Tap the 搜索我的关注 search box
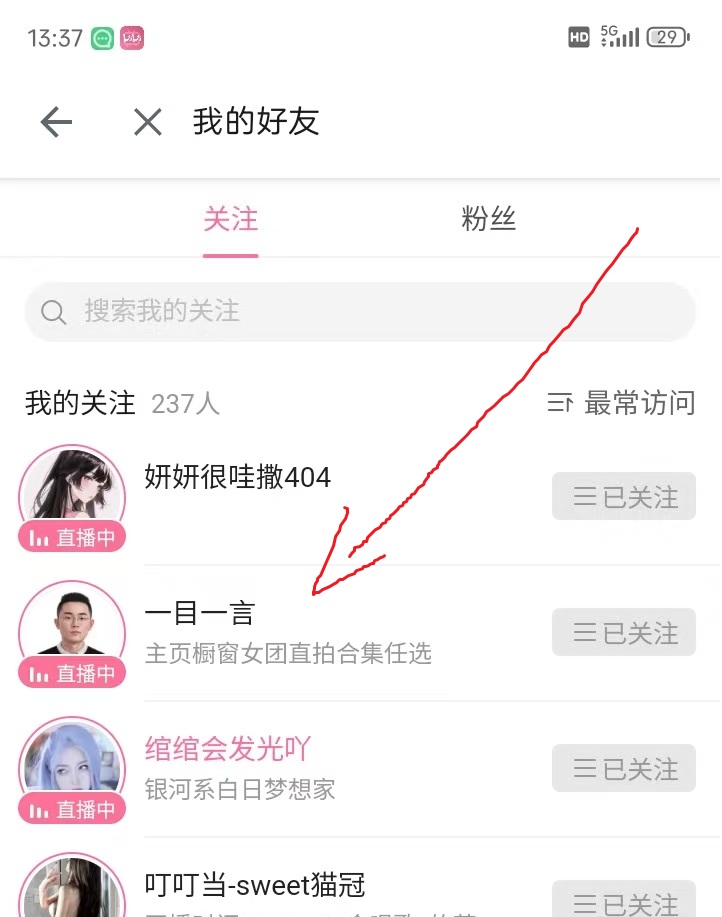 click(x=360, y=311)
